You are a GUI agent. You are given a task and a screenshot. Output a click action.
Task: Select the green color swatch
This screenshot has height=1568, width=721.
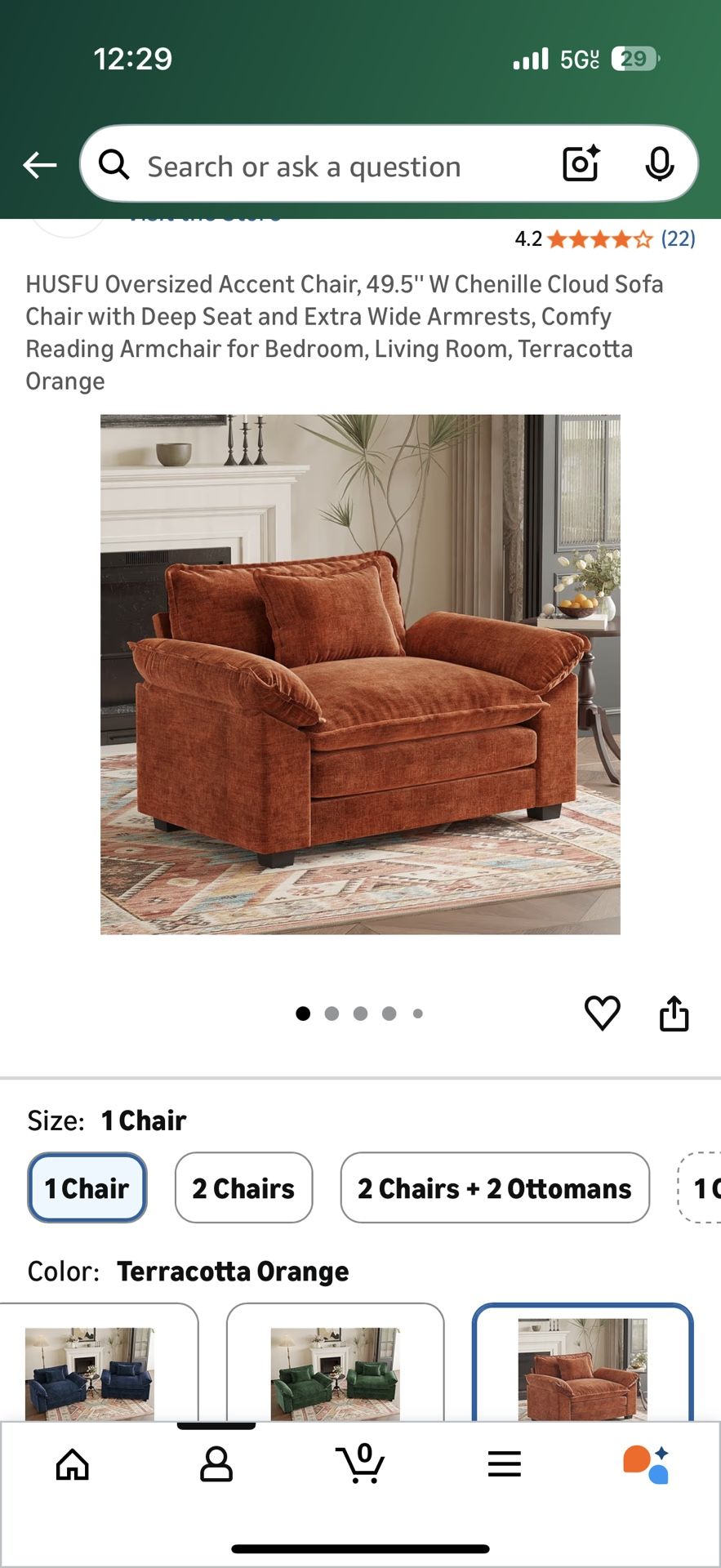point(335,1372)
